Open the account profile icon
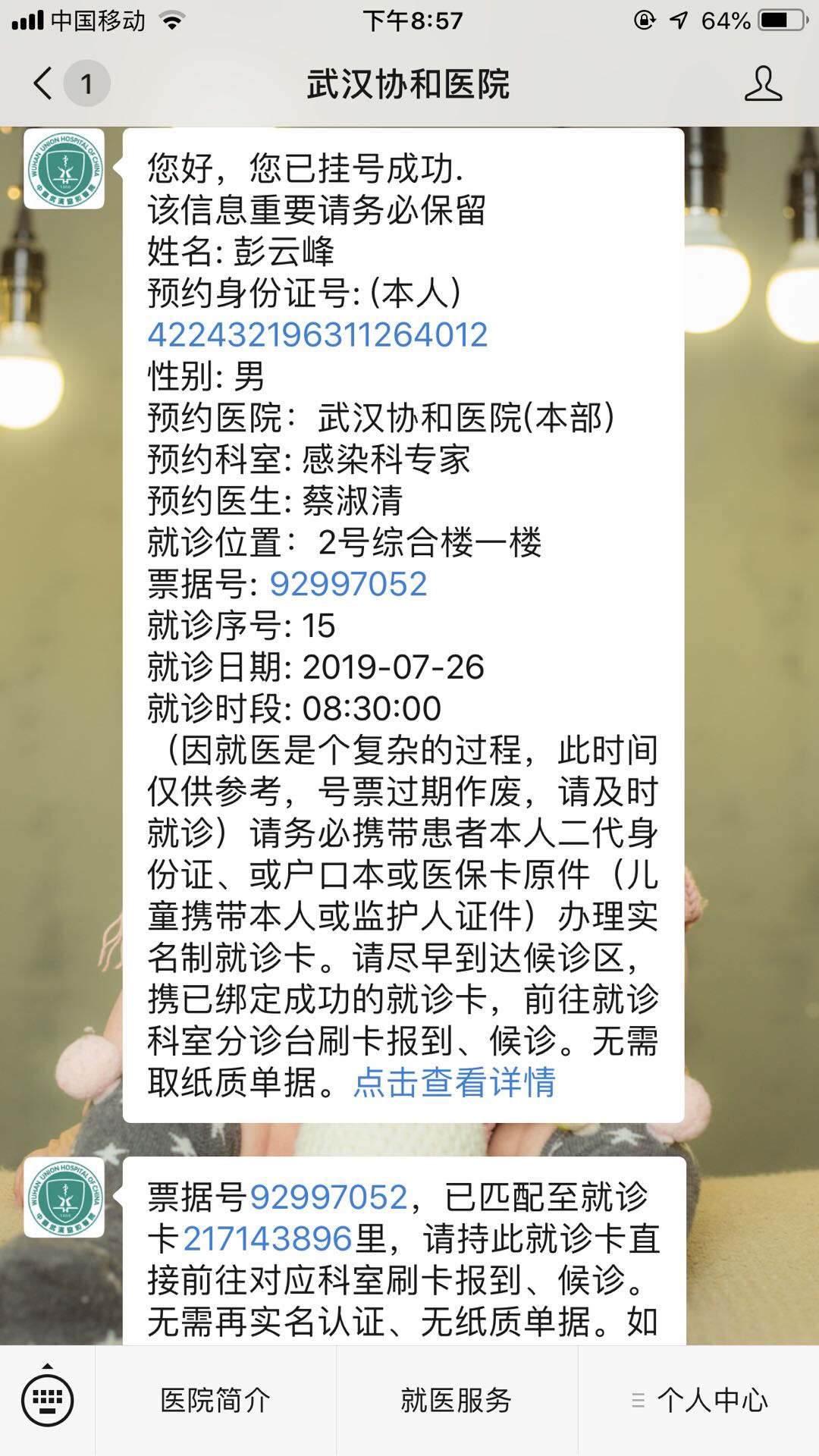This screenshot has width=819, height=1456. tap(762, 83)
